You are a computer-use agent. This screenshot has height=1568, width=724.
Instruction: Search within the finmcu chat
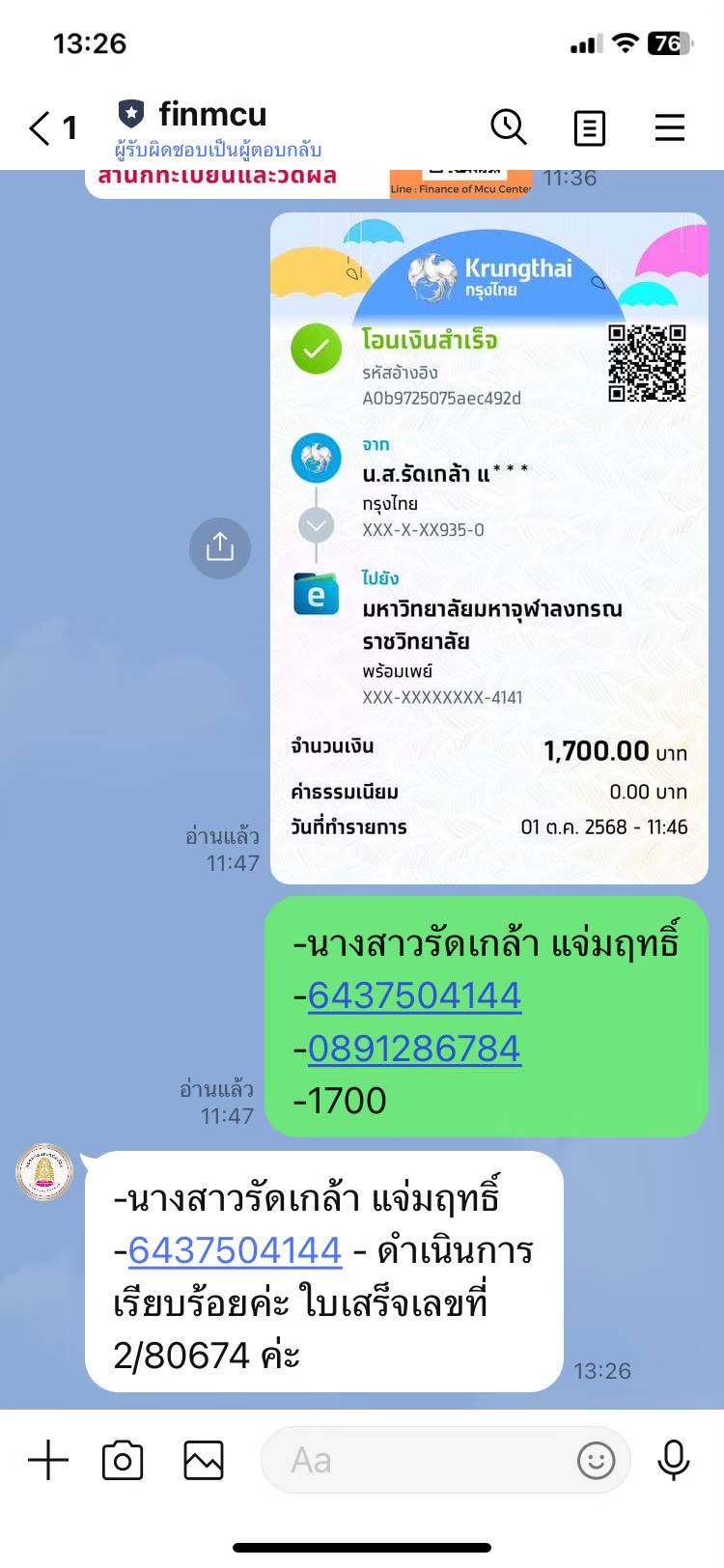[508, 127]
